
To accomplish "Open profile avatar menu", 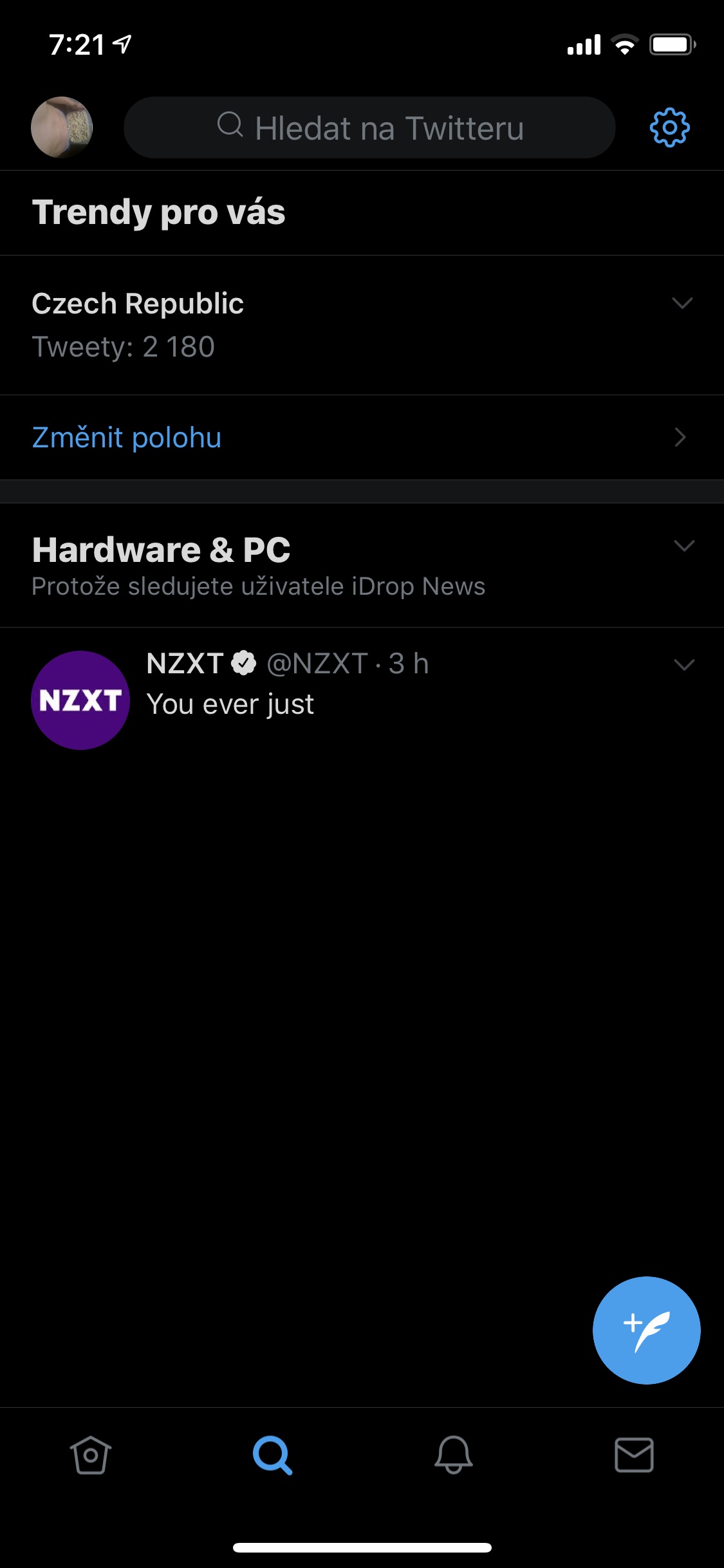I will click(x=62, y=127).
